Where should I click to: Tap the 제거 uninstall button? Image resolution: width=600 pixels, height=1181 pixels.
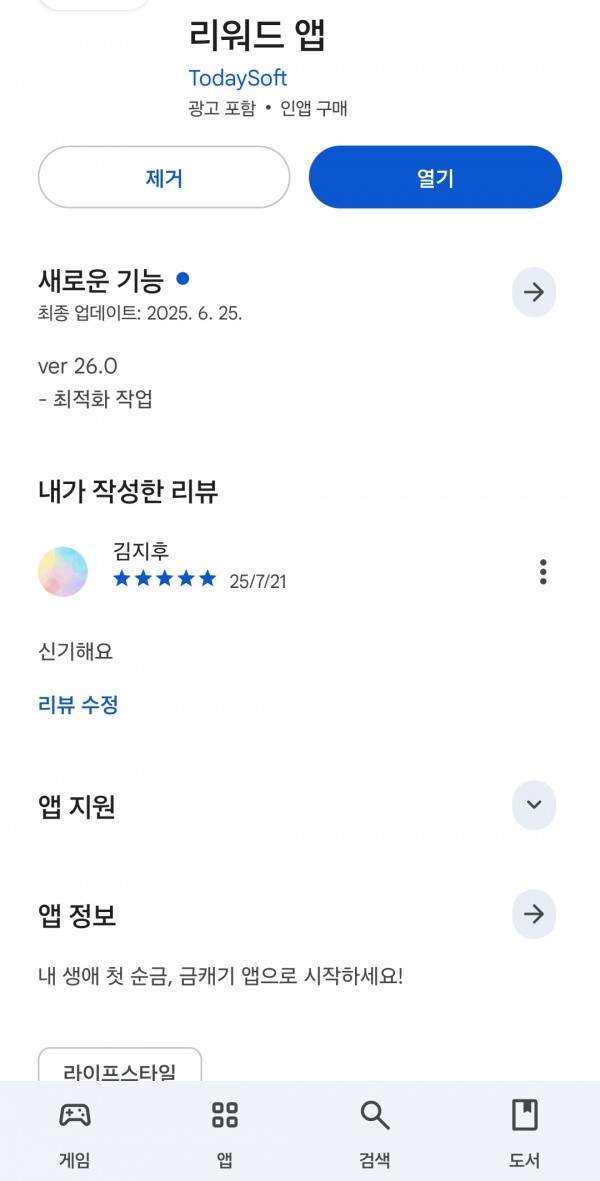click(164, 177)
